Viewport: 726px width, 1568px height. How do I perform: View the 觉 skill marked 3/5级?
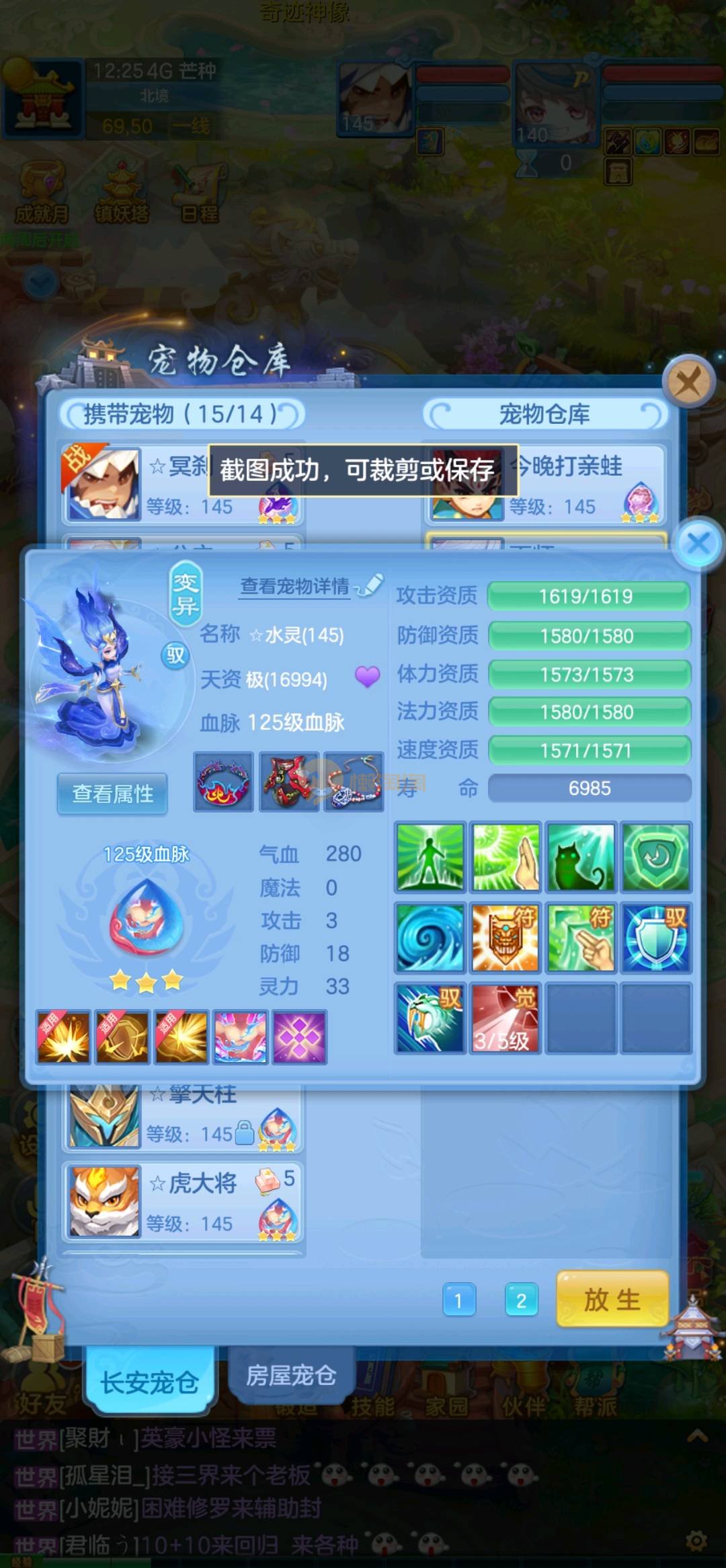[504, 1018]
